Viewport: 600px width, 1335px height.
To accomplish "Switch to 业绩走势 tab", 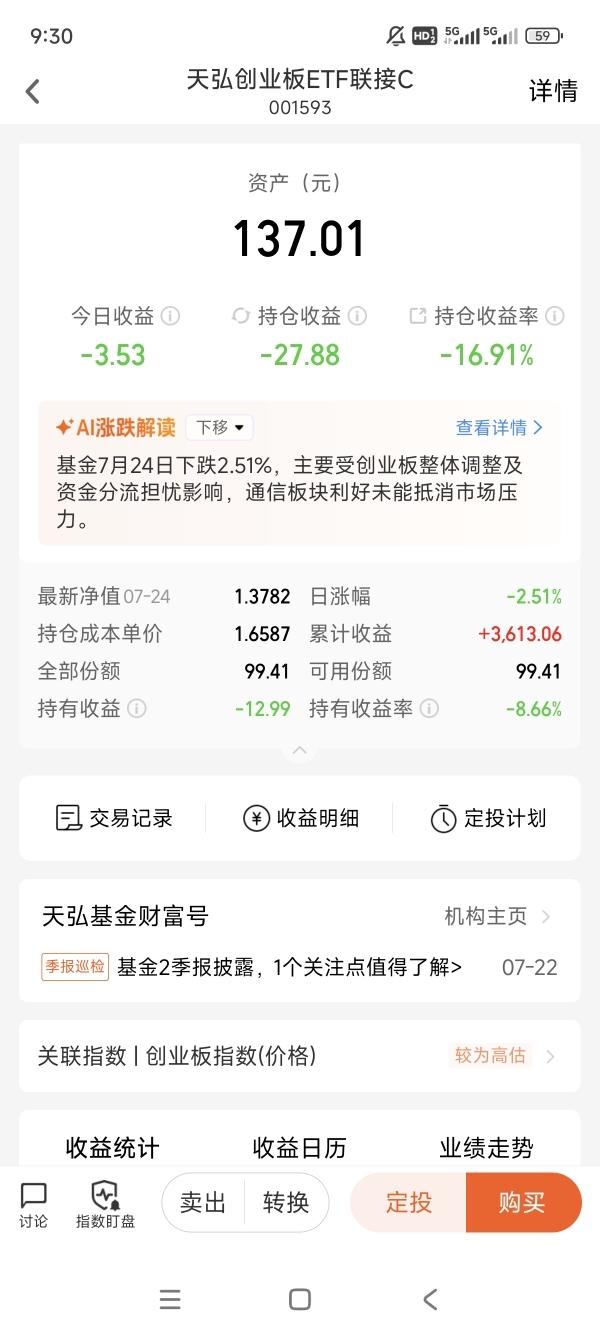I will point(486,1148).
